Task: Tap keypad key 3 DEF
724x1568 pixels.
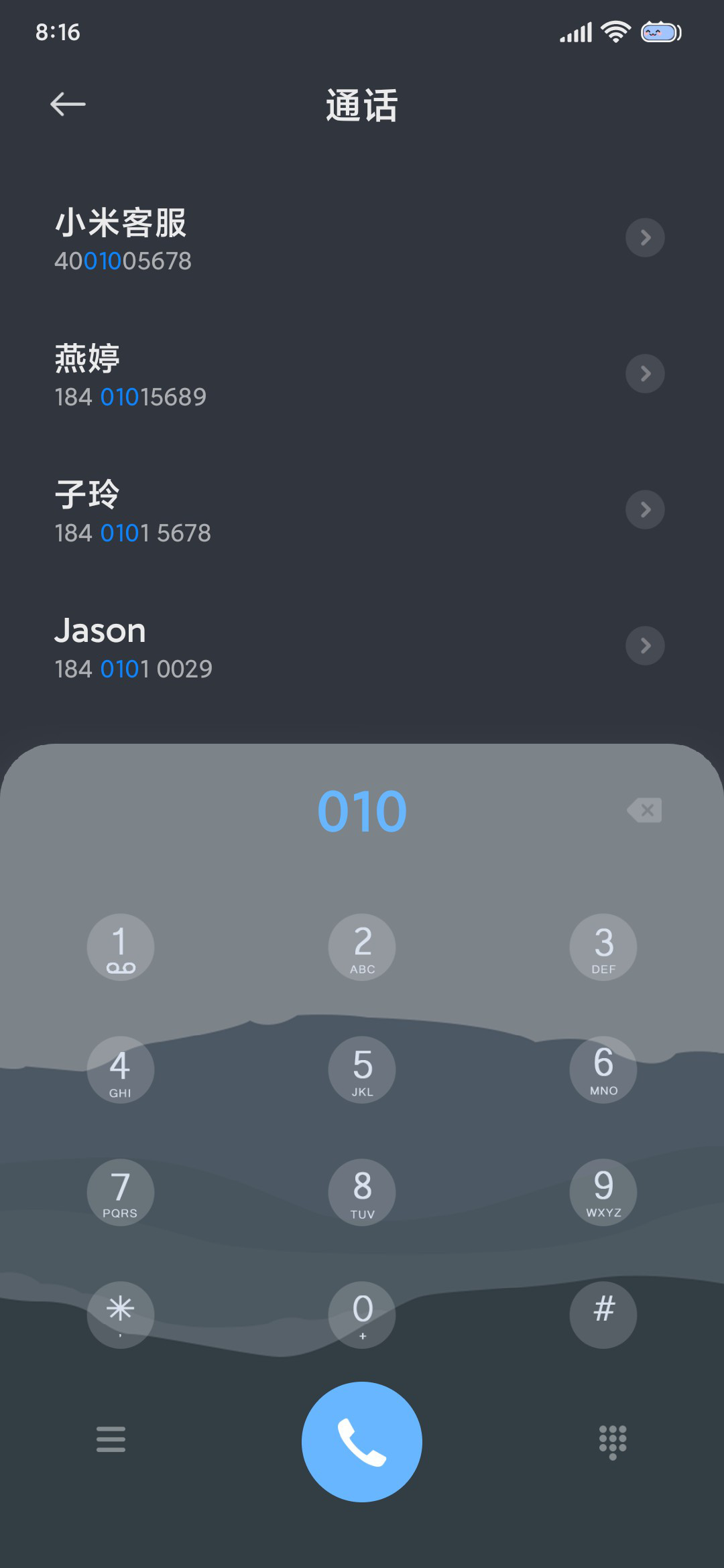Action: 603,947
